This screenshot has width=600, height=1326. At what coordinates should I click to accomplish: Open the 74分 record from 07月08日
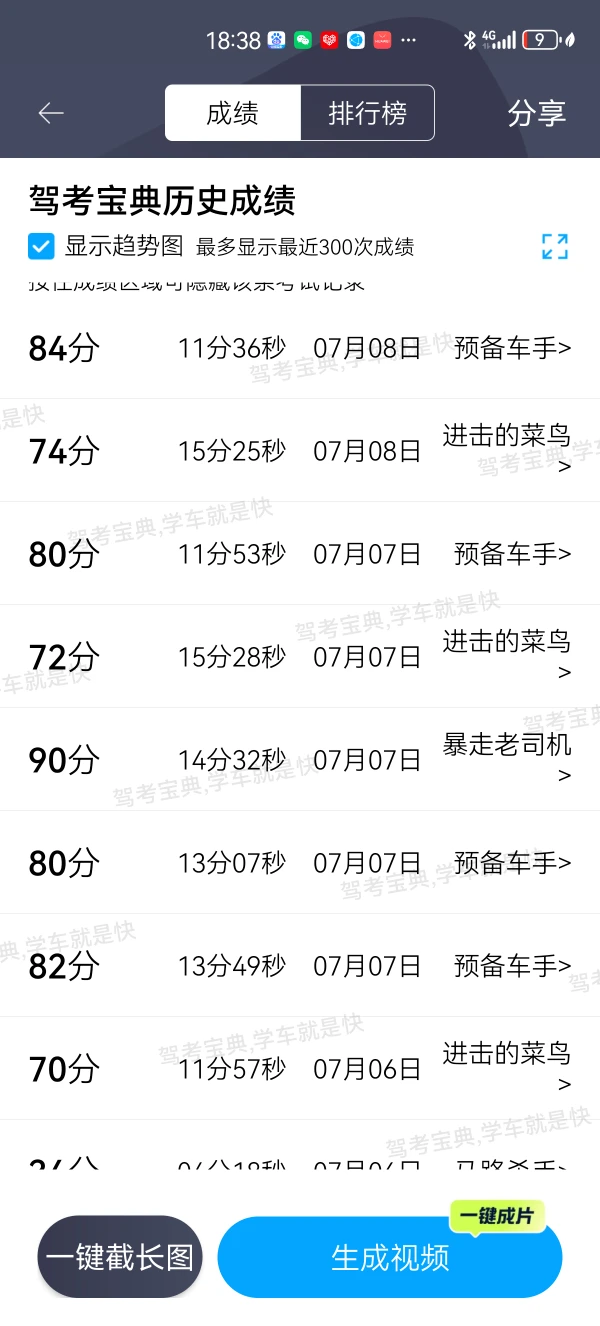pos(300,451)
